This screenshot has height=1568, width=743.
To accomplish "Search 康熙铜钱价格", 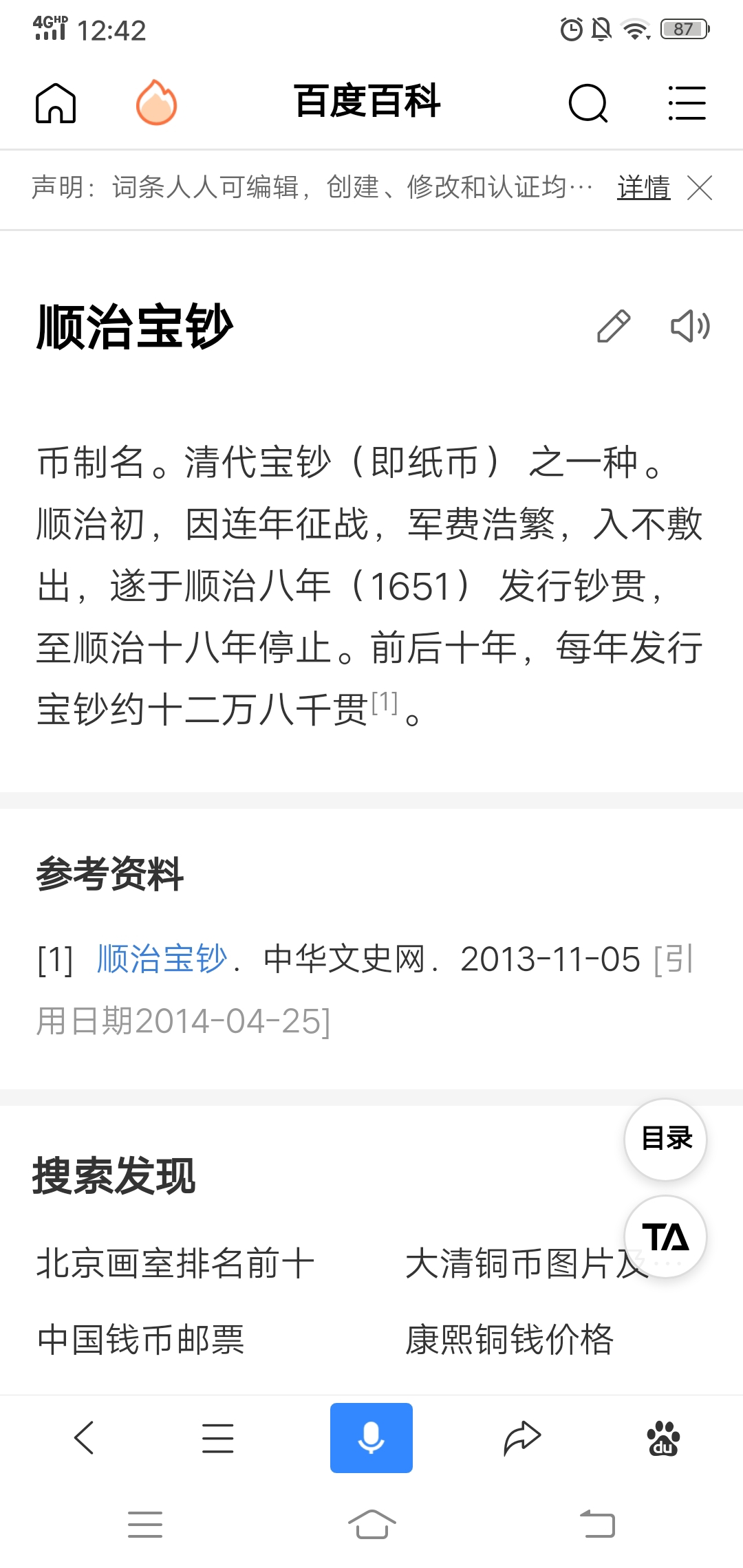I will point(509,1339).
